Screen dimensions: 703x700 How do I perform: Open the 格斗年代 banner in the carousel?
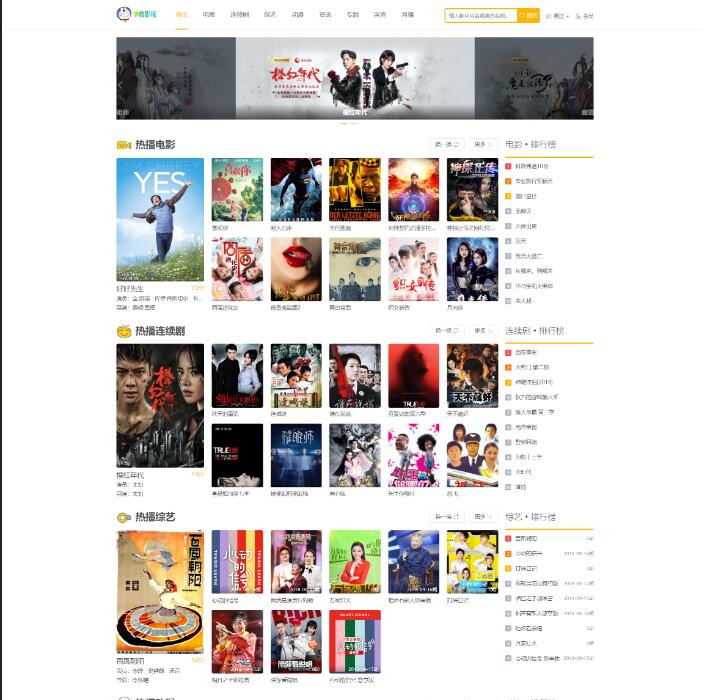pos(355,78)
